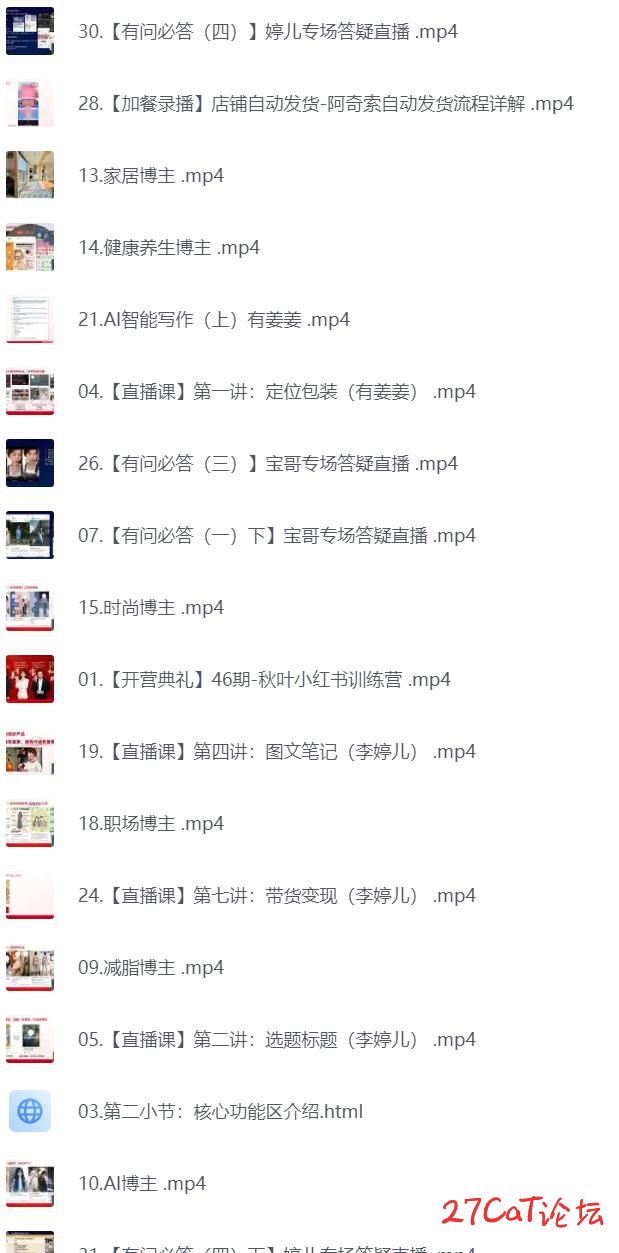Open 14.健康养生博主 .mp4

click(x=168, y=247)
